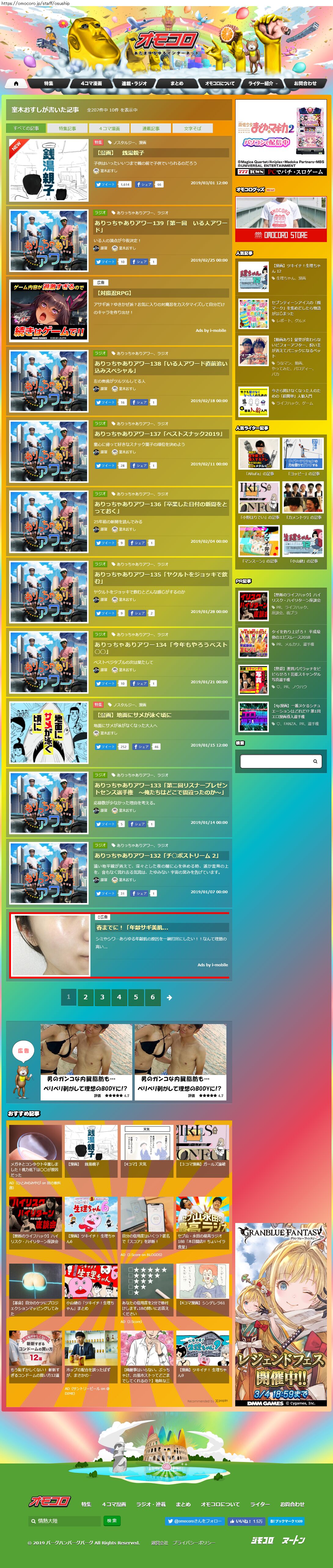The width and height of the screenshot is (333, 1568).
Task: Tweet the ありっちゃありアワー139 article
Action: coord(105,262)
